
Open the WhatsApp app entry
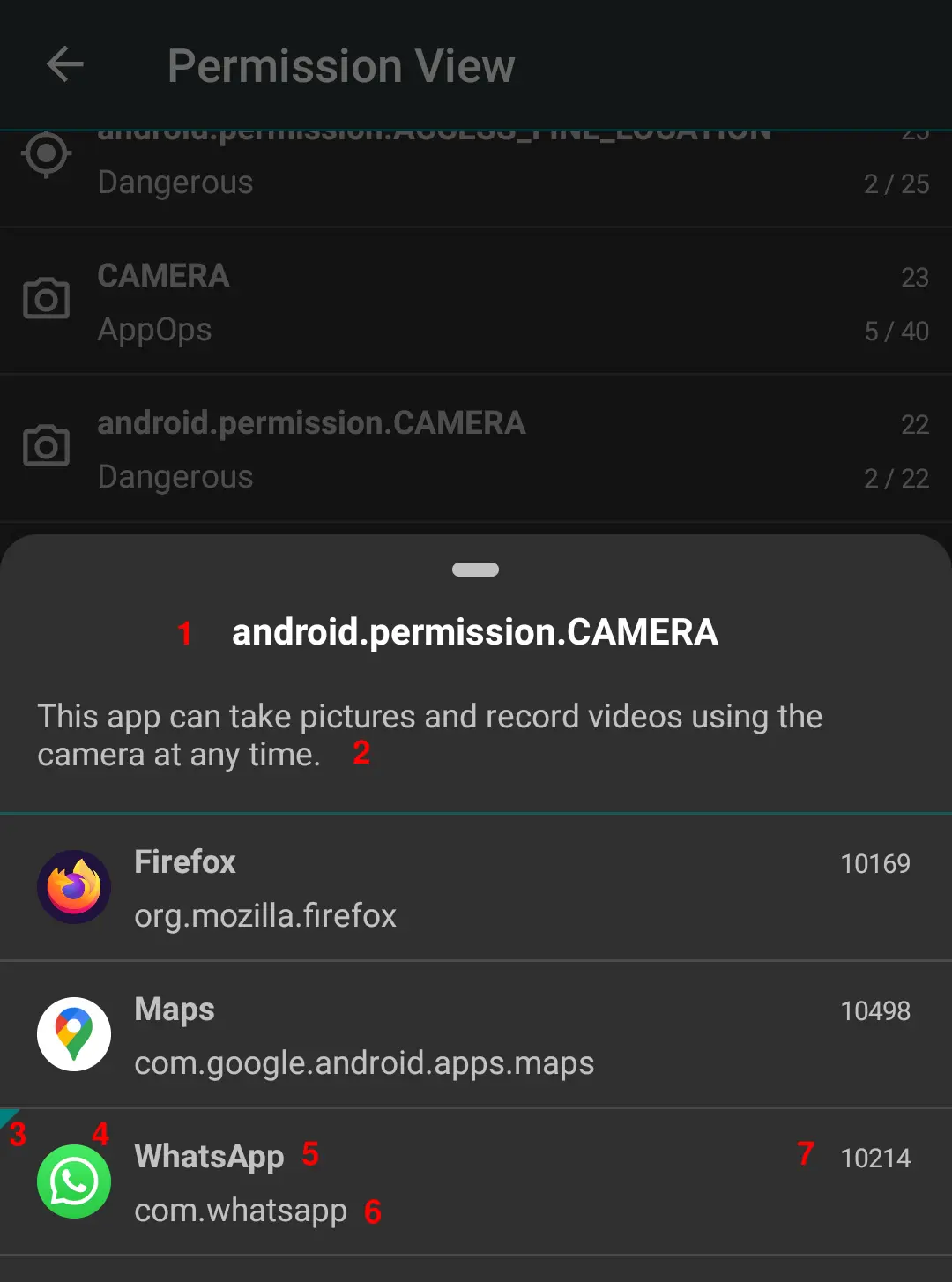pyautogui.click(x=476, y=1181)
